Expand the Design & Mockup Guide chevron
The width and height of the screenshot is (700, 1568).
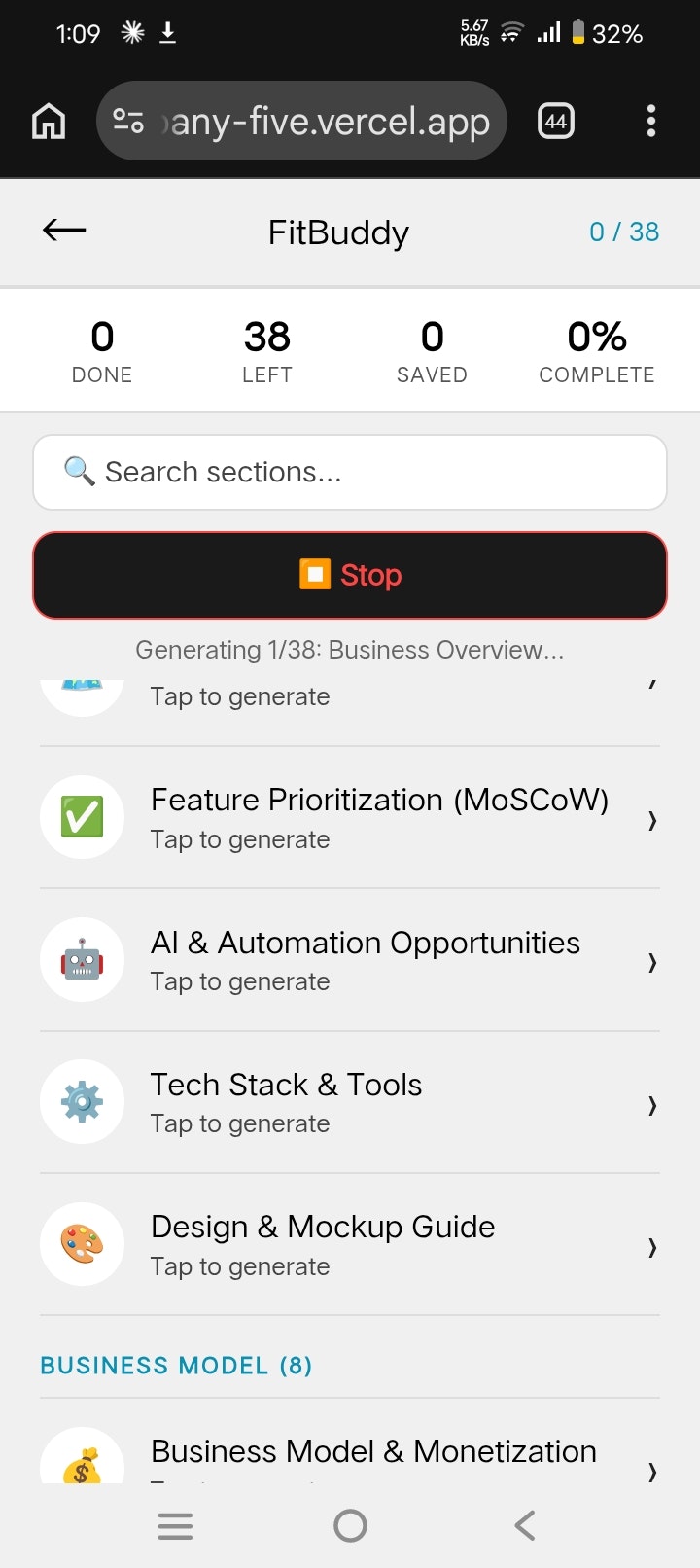tap(650, 1246)
